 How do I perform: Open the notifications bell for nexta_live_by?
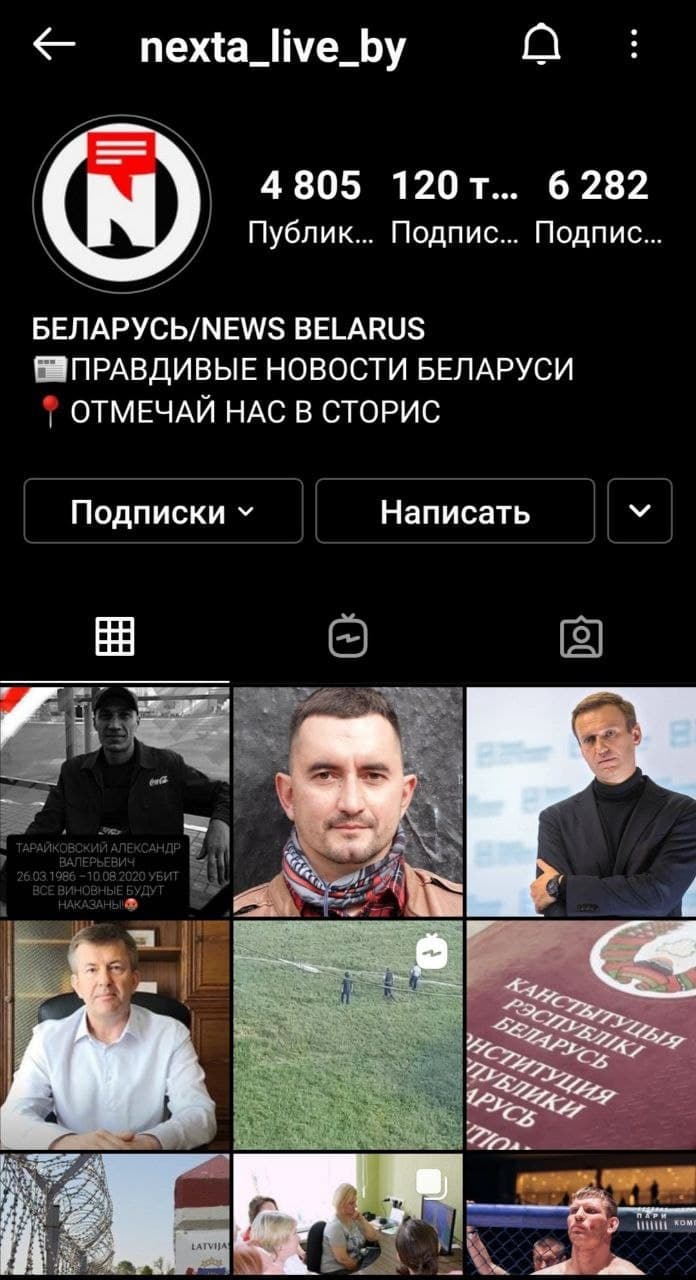tap(541, 45)
